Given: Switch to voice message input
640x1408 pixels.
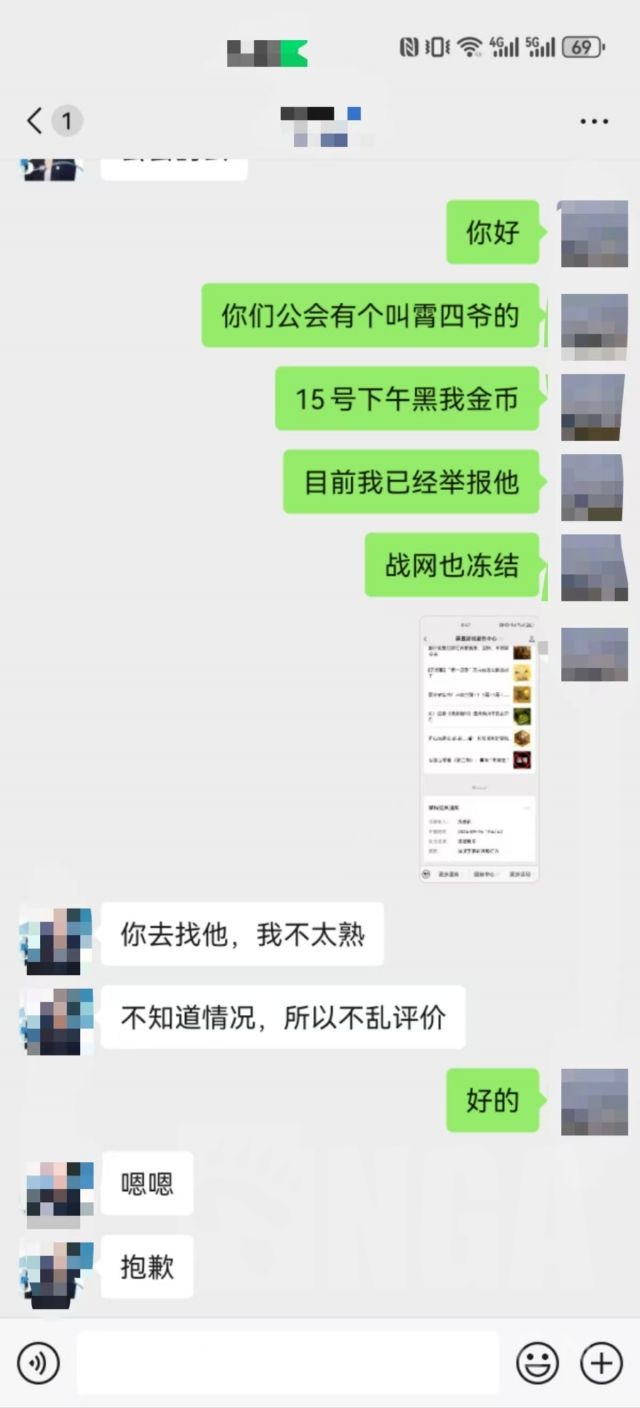Looking at the screenshot, I should 38,1363.
